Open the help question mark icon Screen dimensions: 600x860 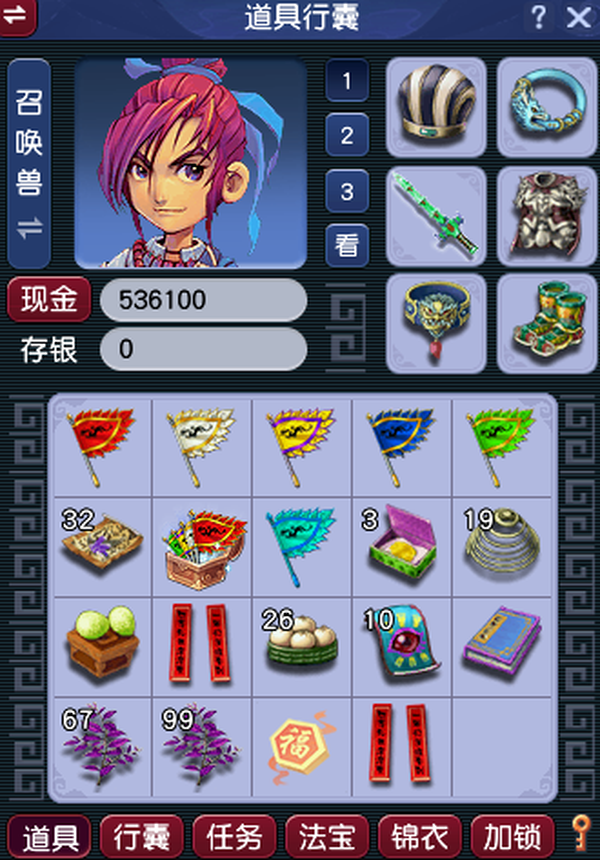540,17
